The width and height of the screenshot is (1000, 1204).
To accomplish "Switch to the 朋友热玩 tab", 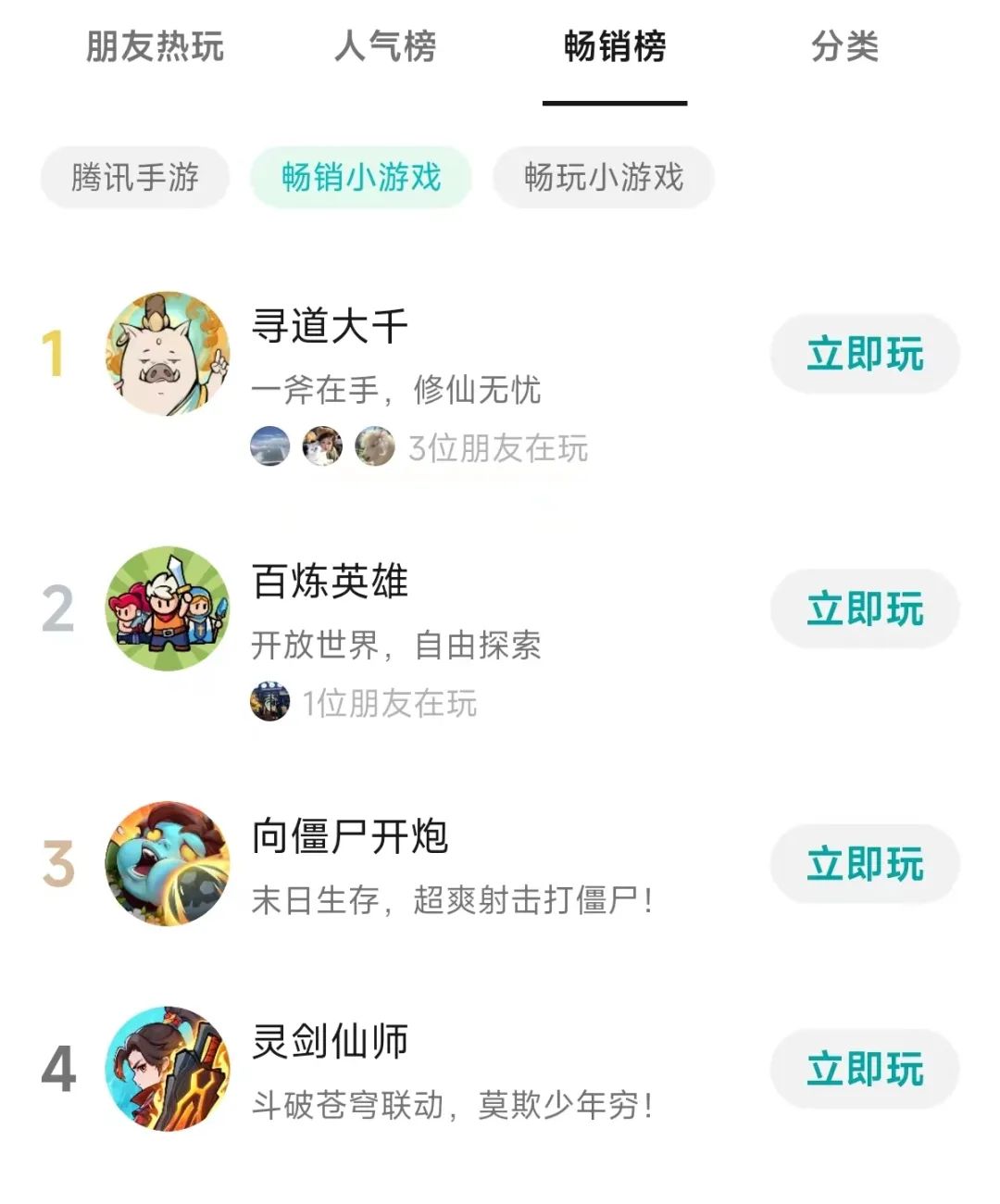I will pos(155,46).
